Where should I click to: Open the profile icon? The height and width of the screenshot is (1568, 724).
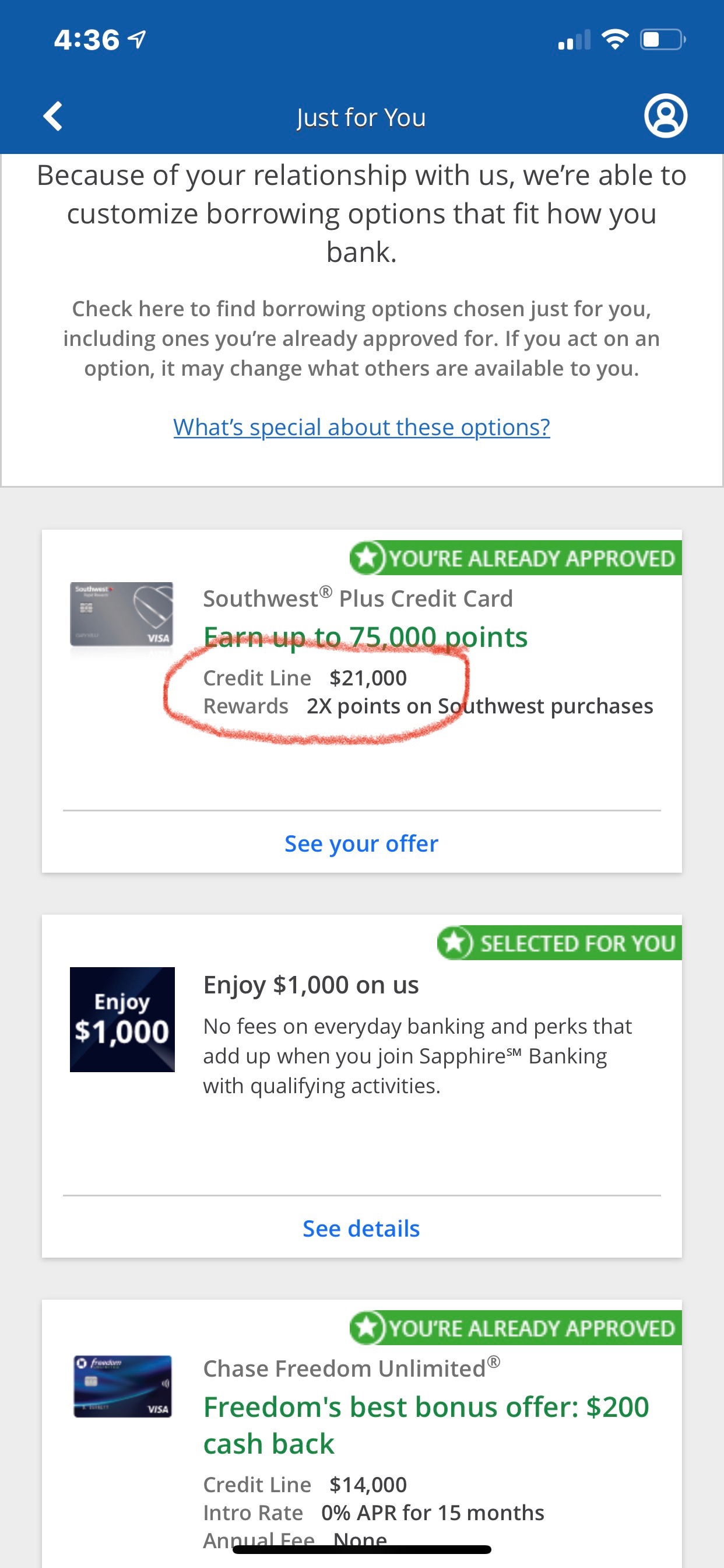665,116
